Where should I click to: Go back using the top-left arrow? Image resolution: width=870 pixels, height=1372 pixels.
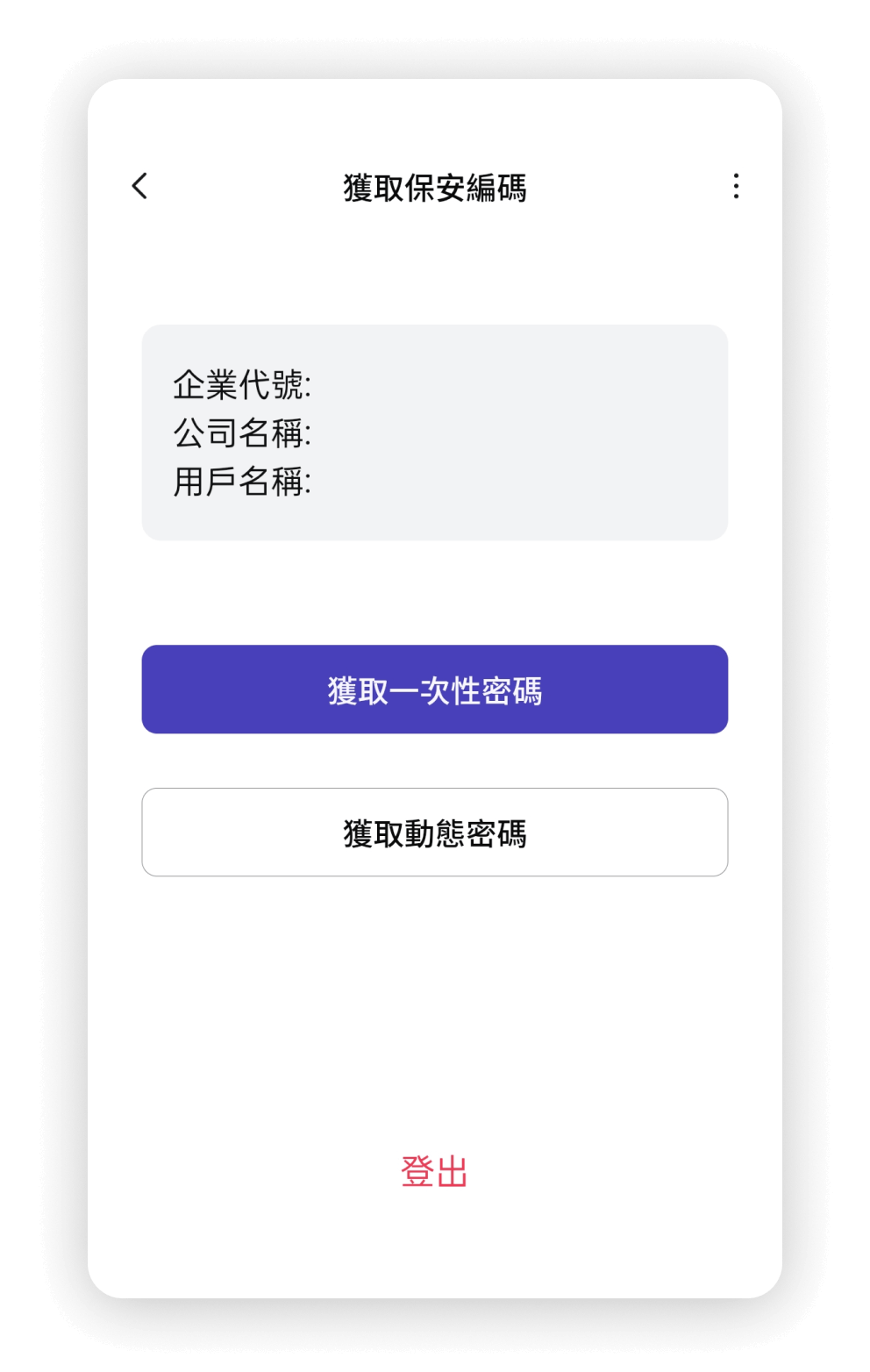139,186
